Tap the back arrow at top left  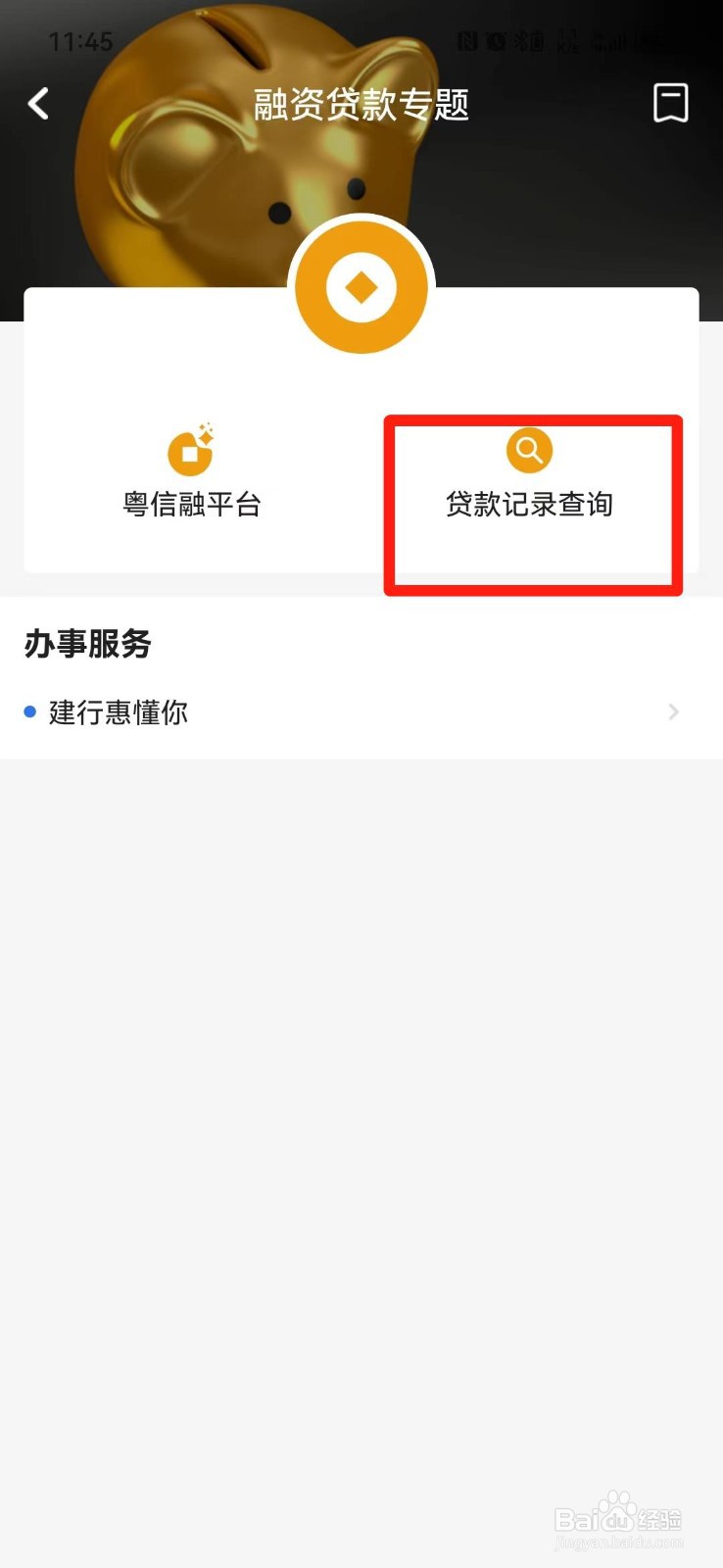[39, 103]
